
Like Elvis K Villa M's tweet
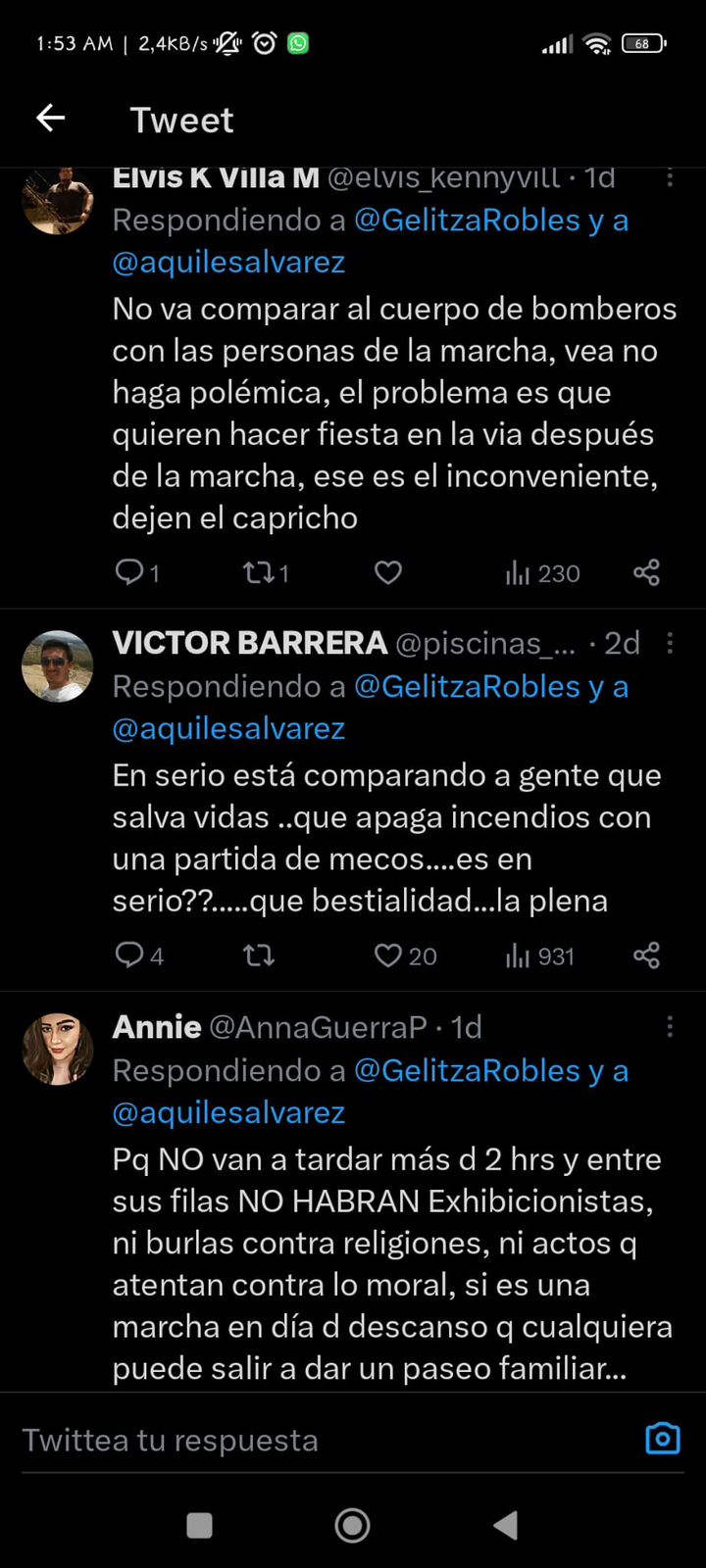(x=388, y=572)
